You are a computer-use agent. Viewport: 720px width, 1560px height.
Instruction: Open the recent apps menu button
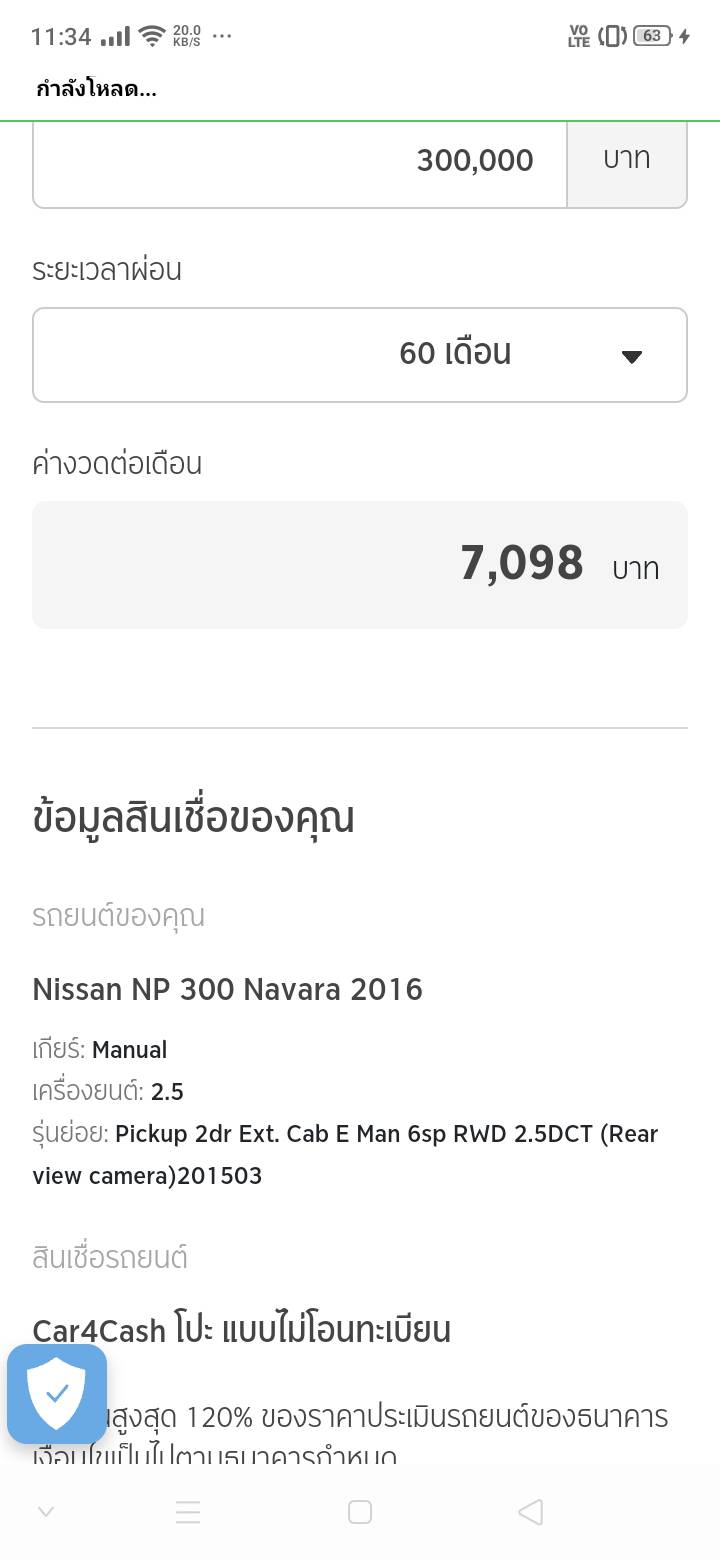(188, 1512)
